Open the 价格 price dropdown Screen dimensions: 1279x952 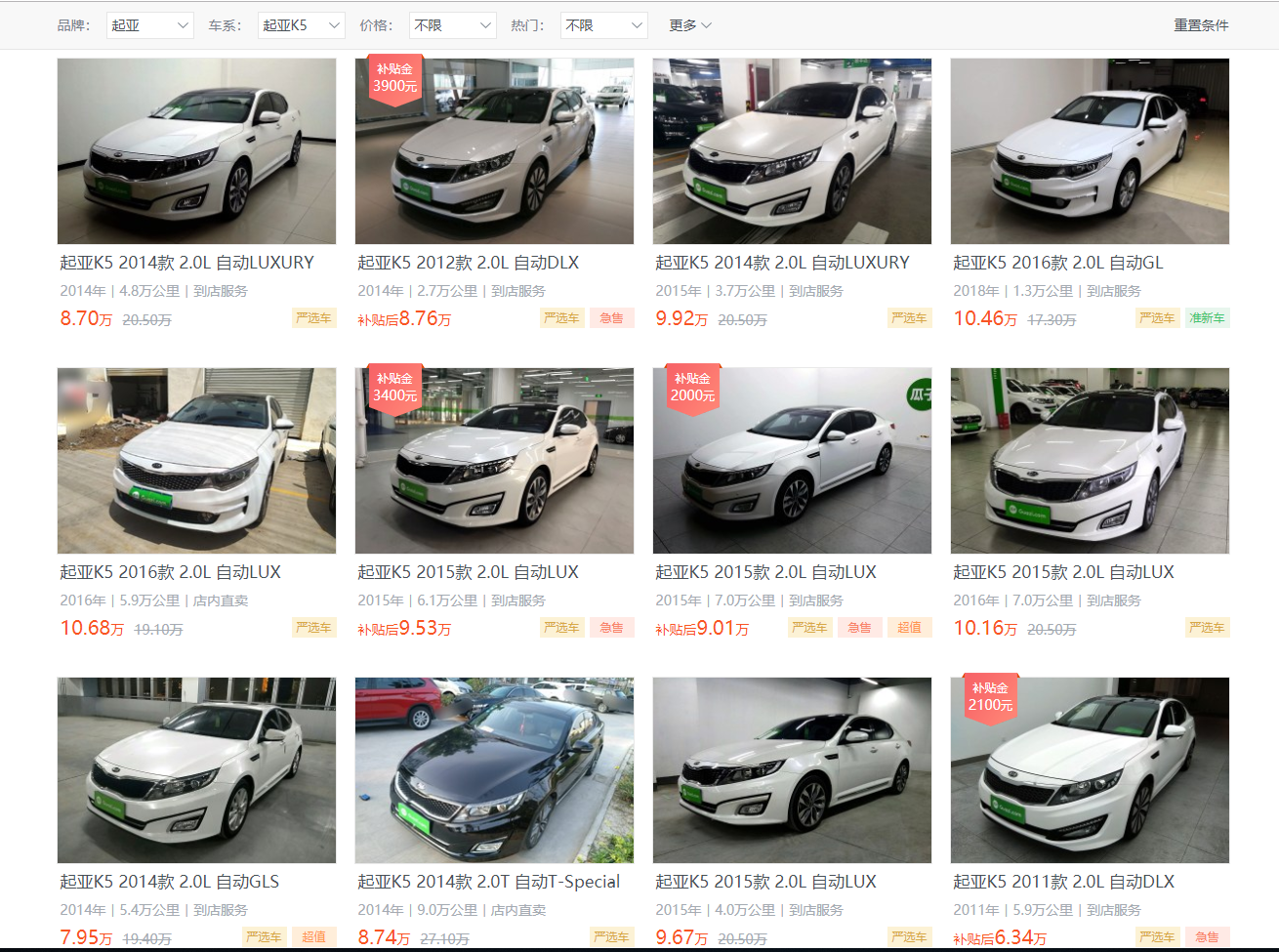452,25
